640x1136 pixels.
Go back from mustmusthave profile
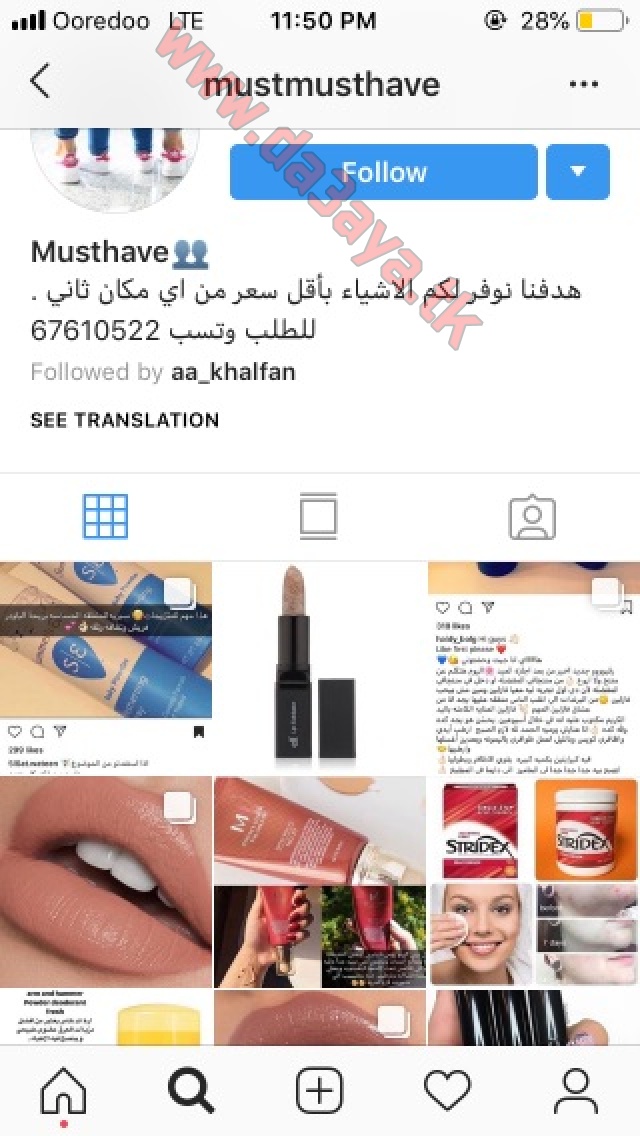pos(41,81)
